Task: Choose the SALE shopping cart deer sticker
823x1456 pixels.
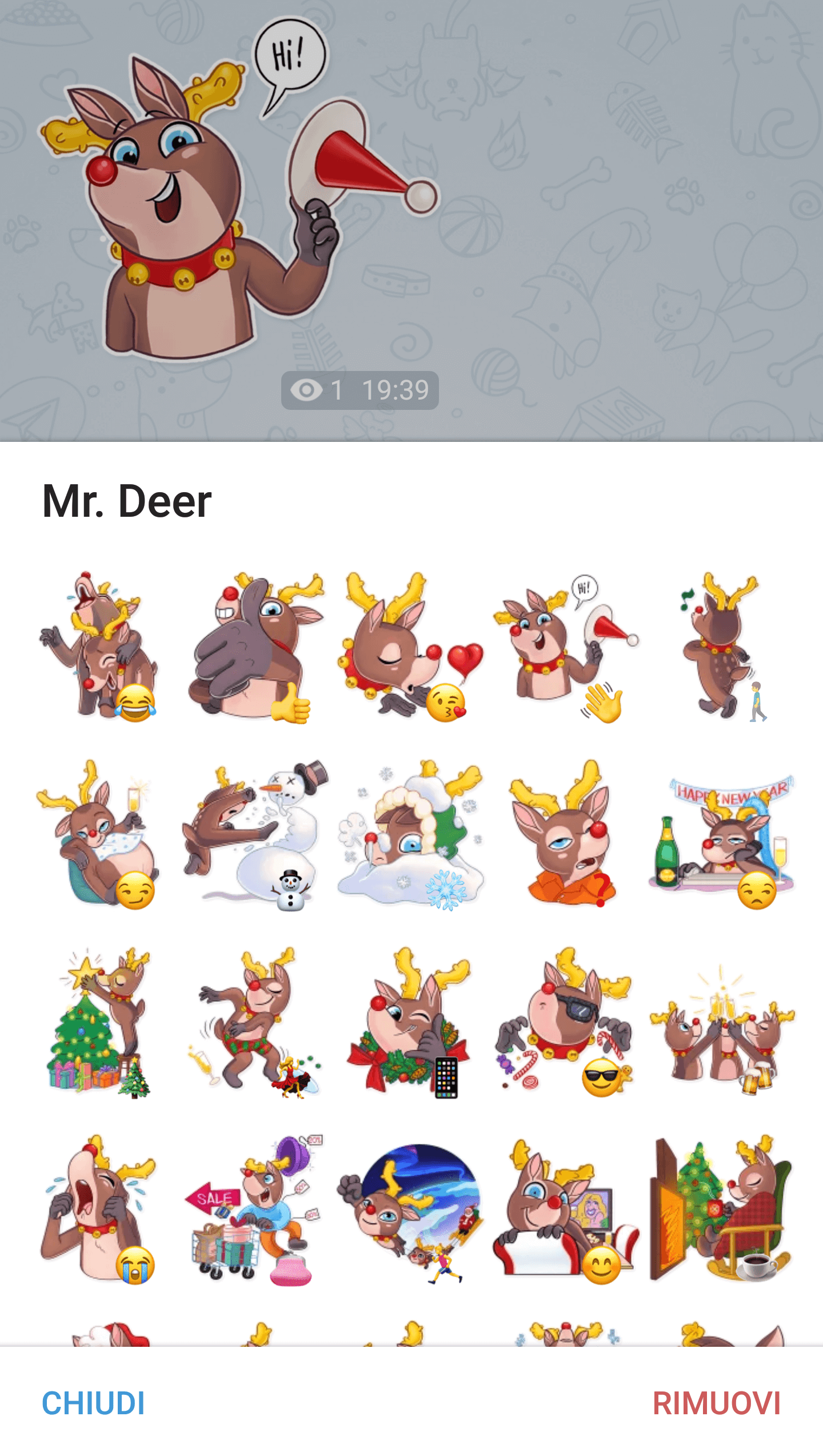Action: (254, 1210)
